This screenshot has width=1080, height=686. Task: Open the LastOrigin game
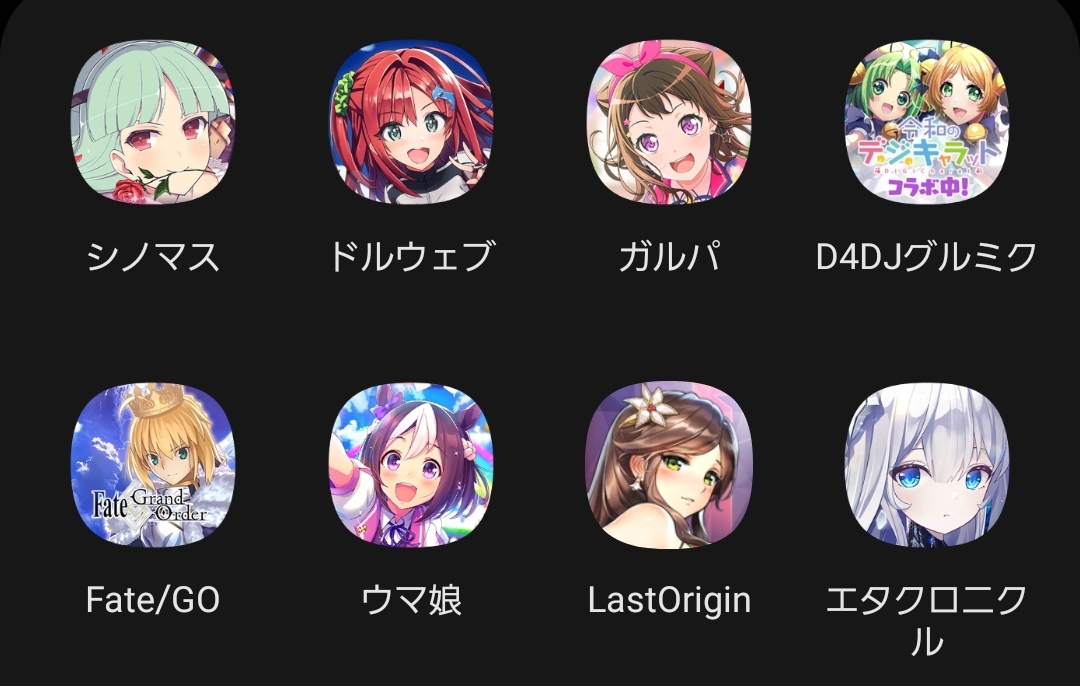(668, 465)
